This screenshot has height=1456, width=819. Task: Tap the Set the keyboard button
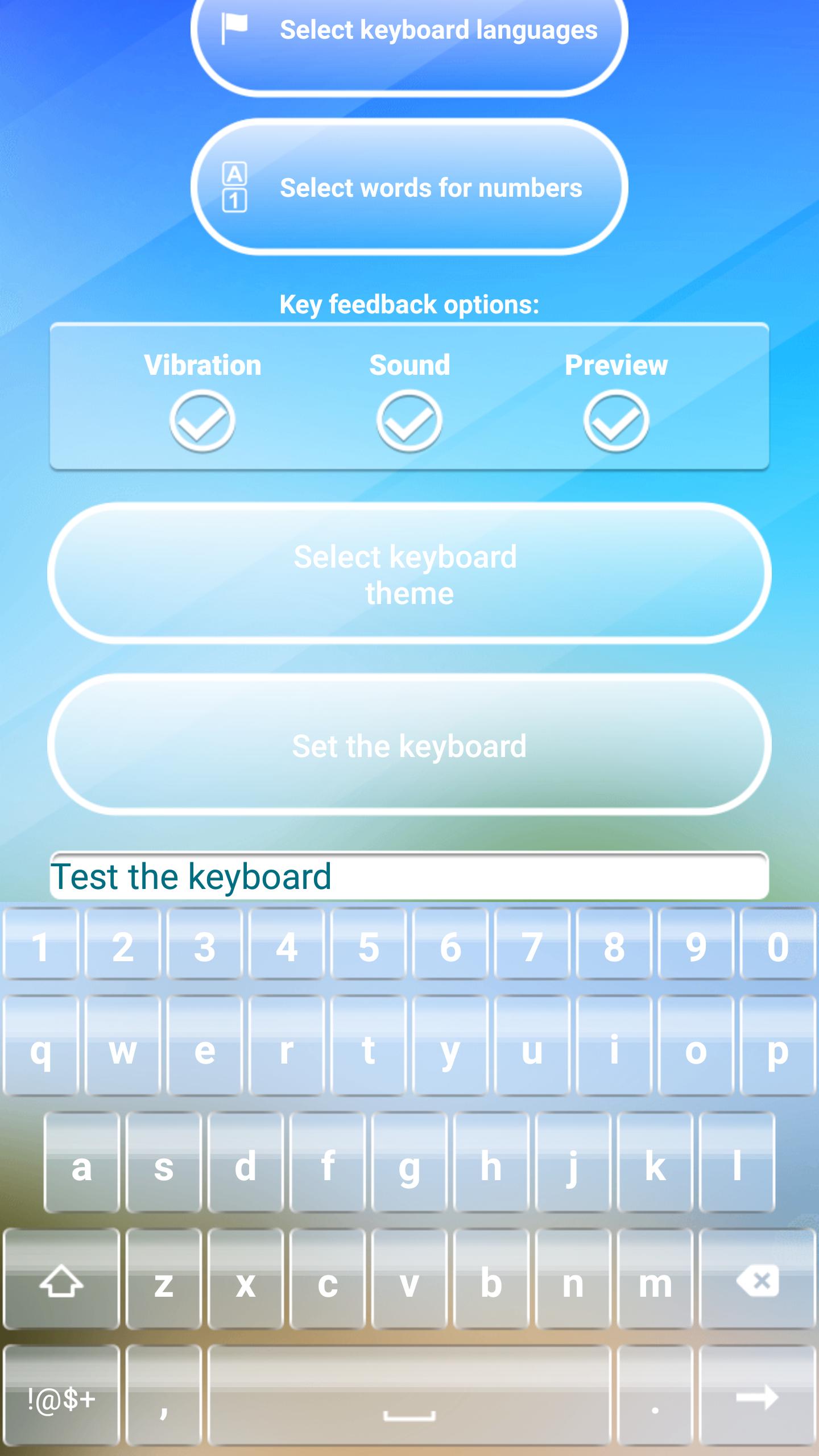(409, 745)
